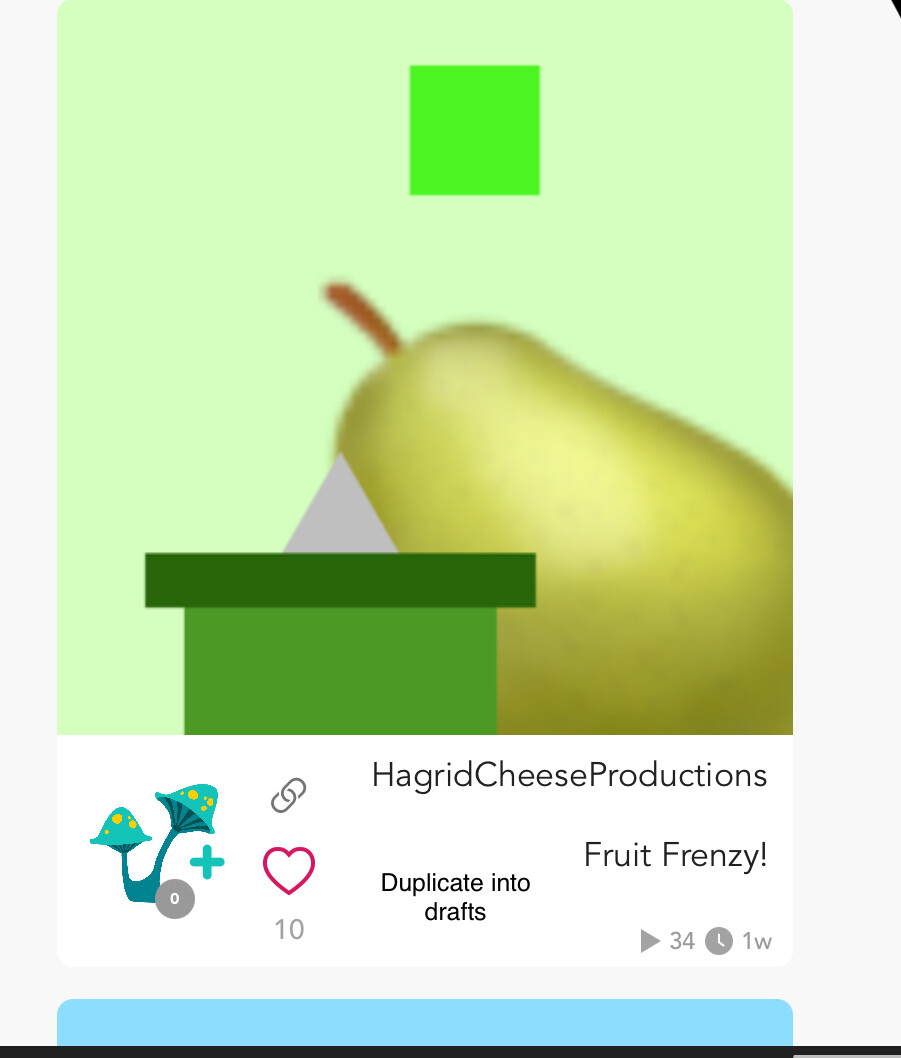This screenshot has width=901, height=1058.
Task: Like the Fruit Frenzy! project
Action: click(x=289, y=870)
